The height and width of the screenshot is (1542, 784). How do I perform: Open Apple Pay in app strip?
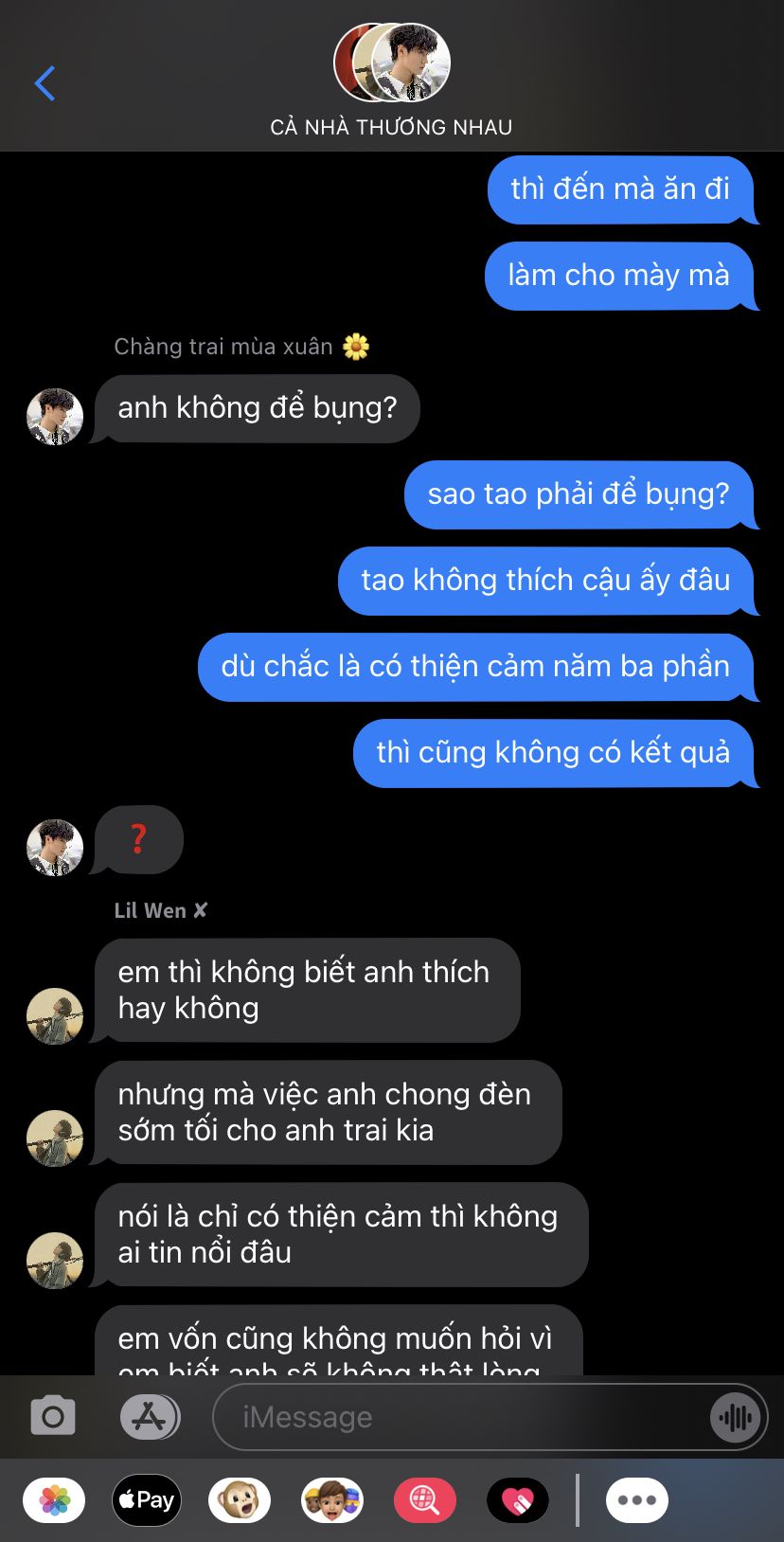tap(147, 1500)
